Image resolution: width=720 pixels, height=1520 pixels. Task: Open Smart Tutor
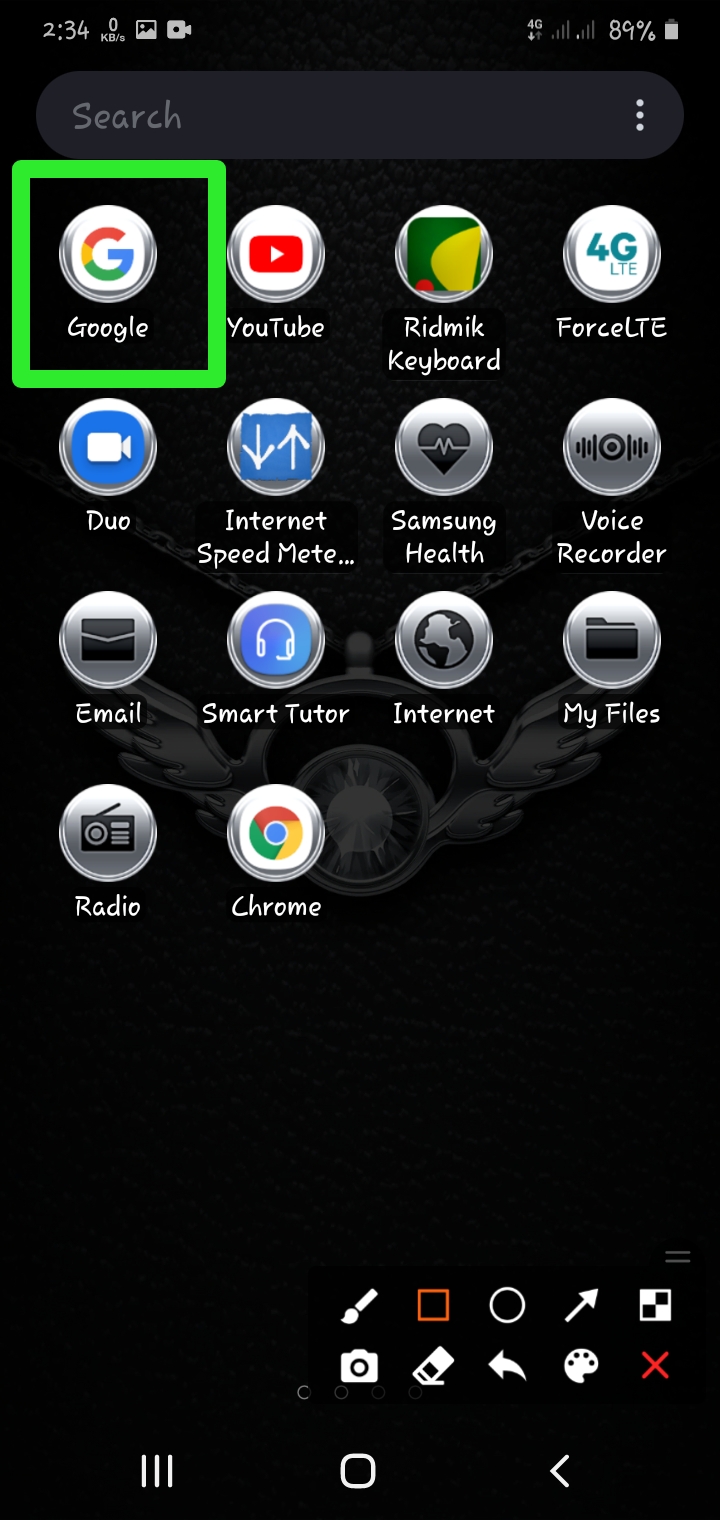(276, 641)
